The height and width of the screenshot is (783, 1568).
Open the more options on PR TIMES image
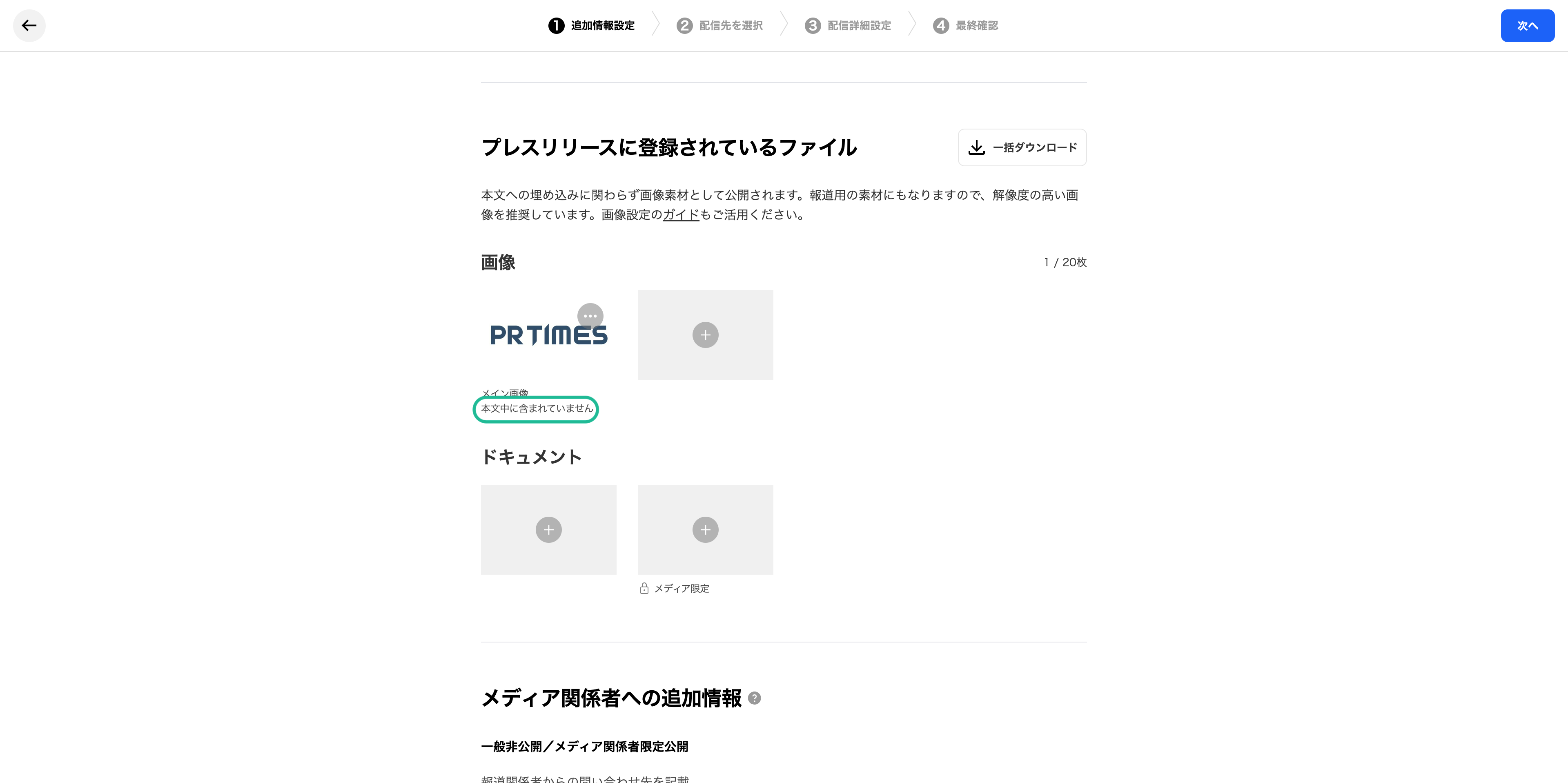590,316
